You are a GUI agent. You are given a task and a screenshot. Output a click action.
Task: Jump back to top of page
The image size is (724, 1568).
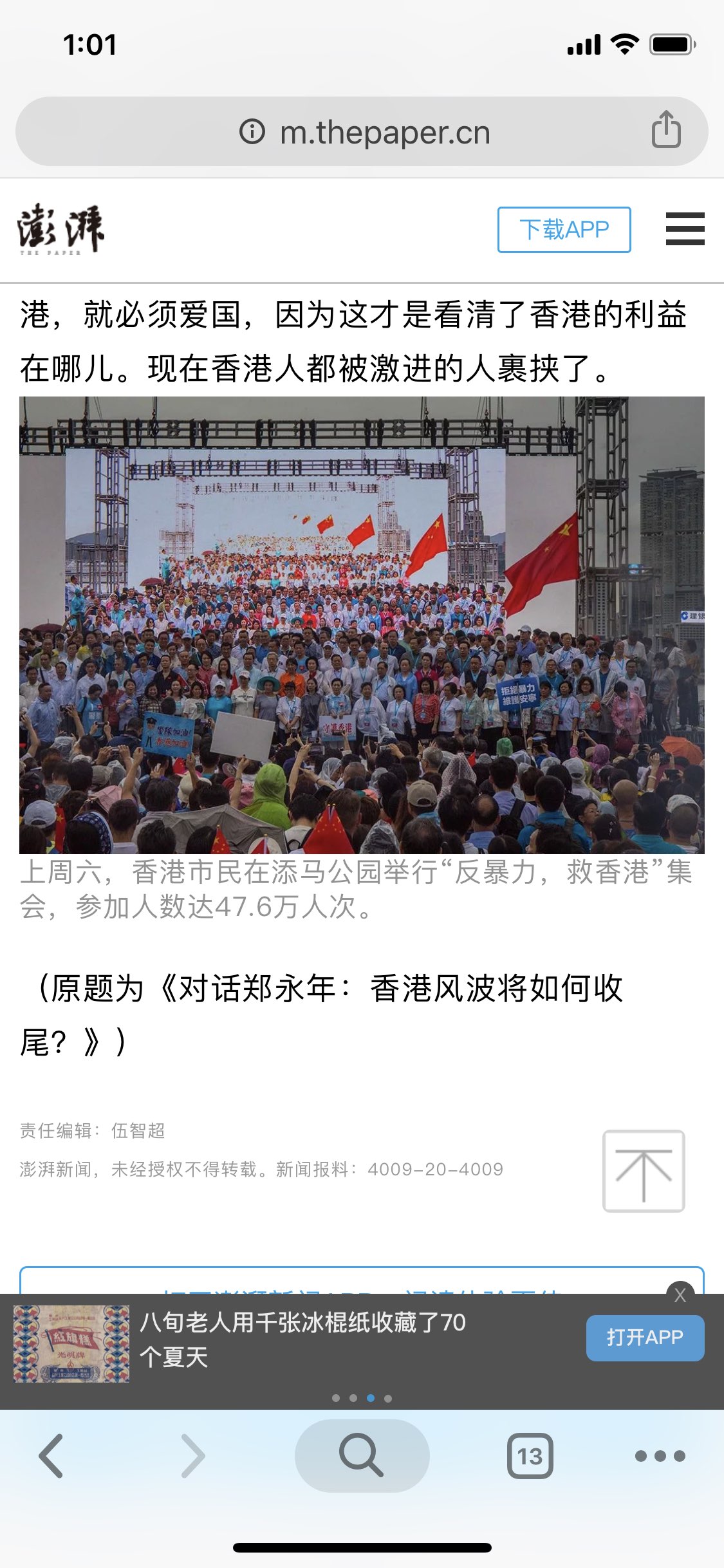click(x=644, y=1171)
